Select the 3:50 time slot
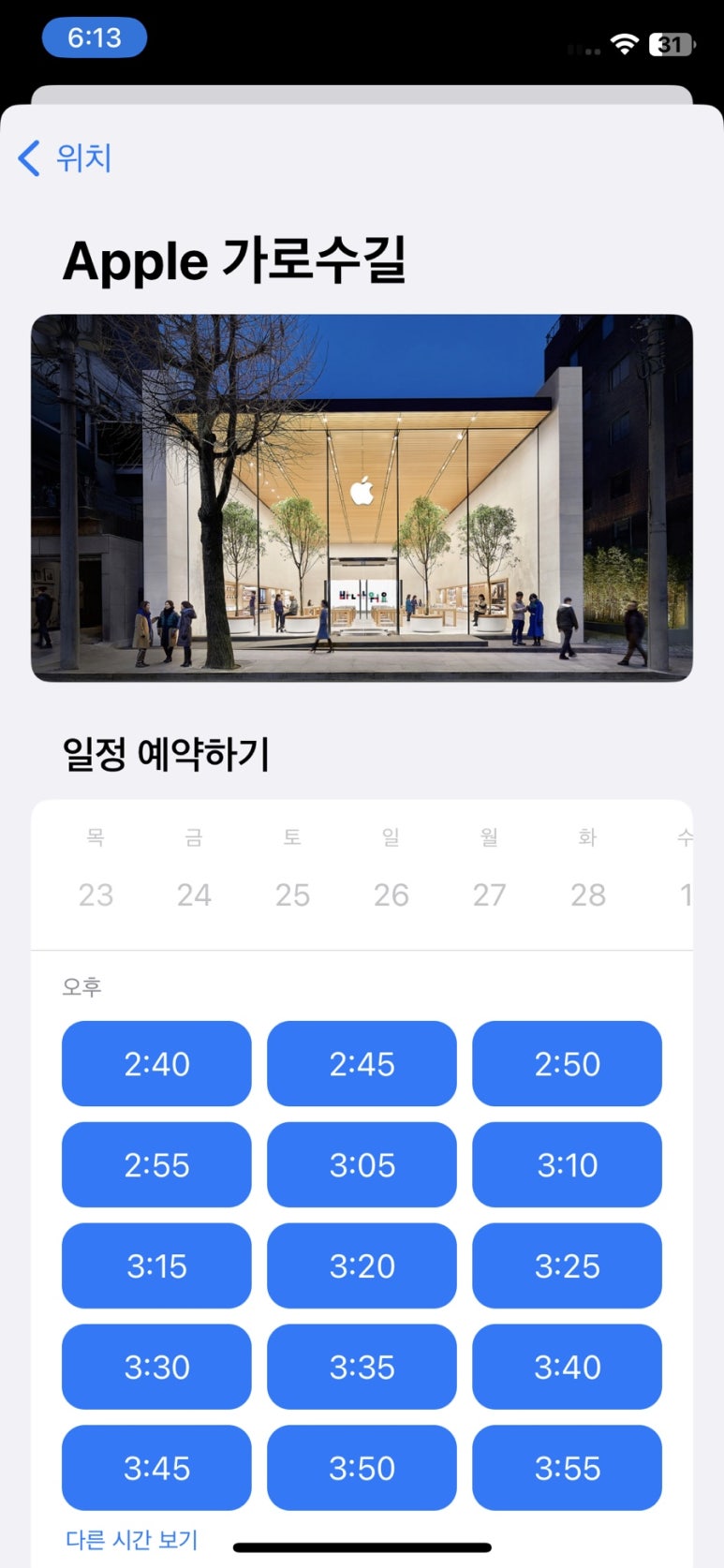The height and width of the screenshot is (1568, 724). 362,1468
